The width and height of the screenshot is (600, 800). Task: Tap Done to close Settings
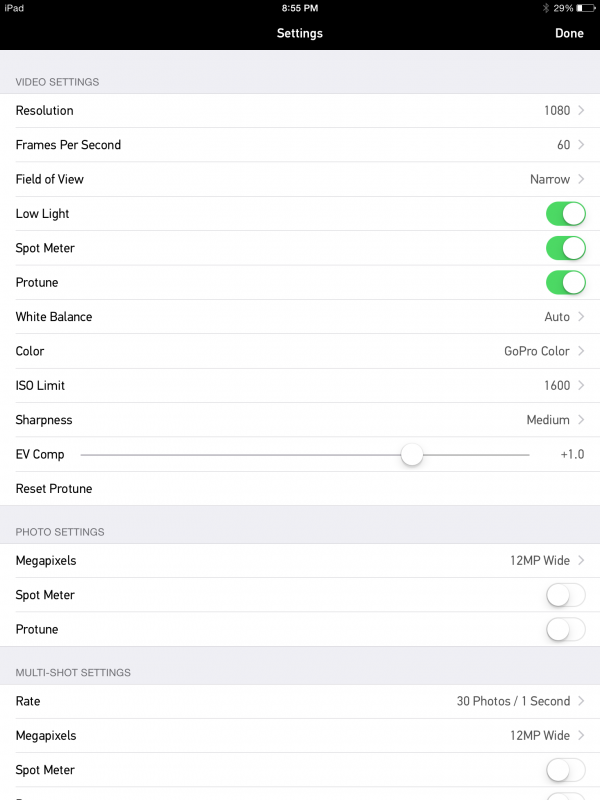(569, 33)
